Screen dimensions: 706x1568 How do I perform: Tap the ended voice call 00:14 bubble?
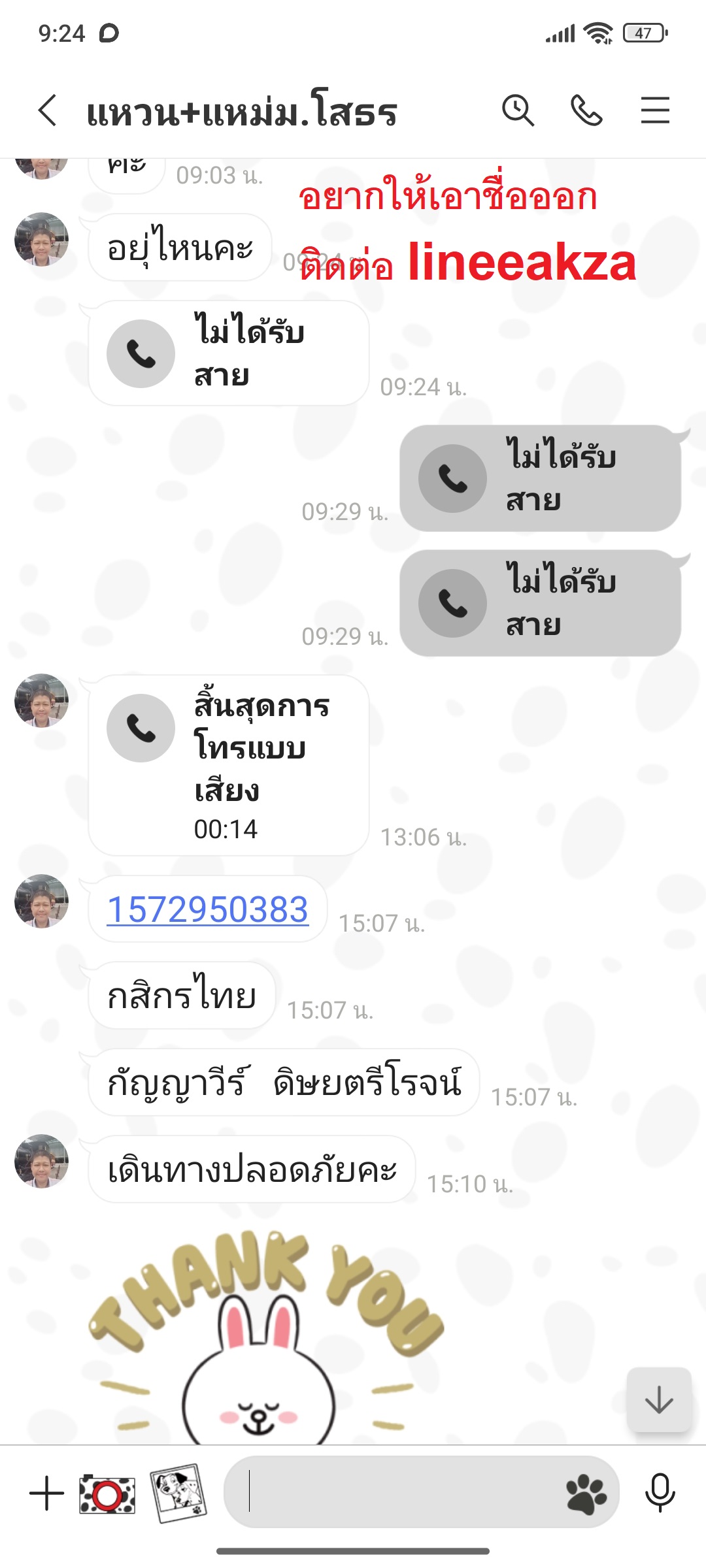pyautogui.click(x=228, y=765)
